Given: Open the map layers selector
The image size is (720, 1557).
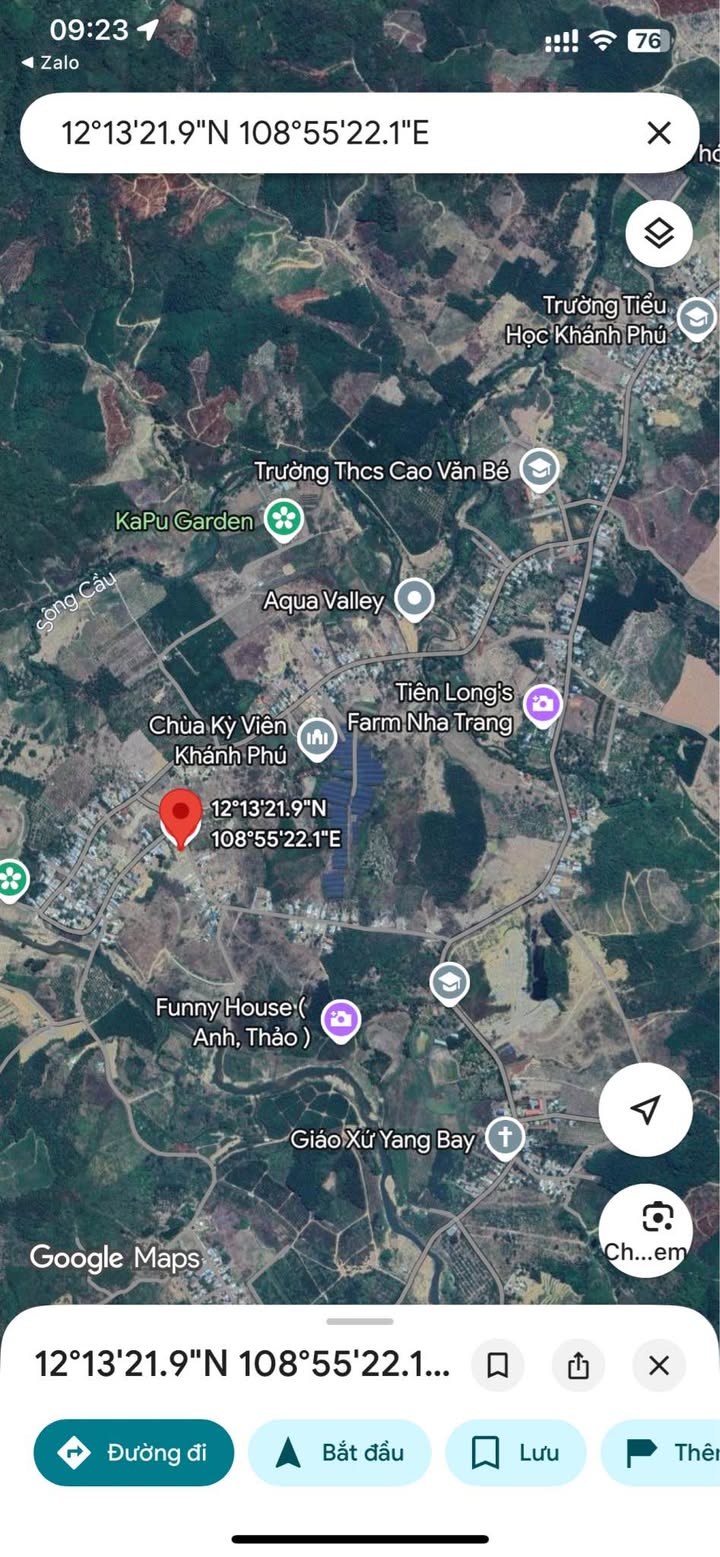Looking at the screenshot, I should pyautogui.click(x=659, y=234).
